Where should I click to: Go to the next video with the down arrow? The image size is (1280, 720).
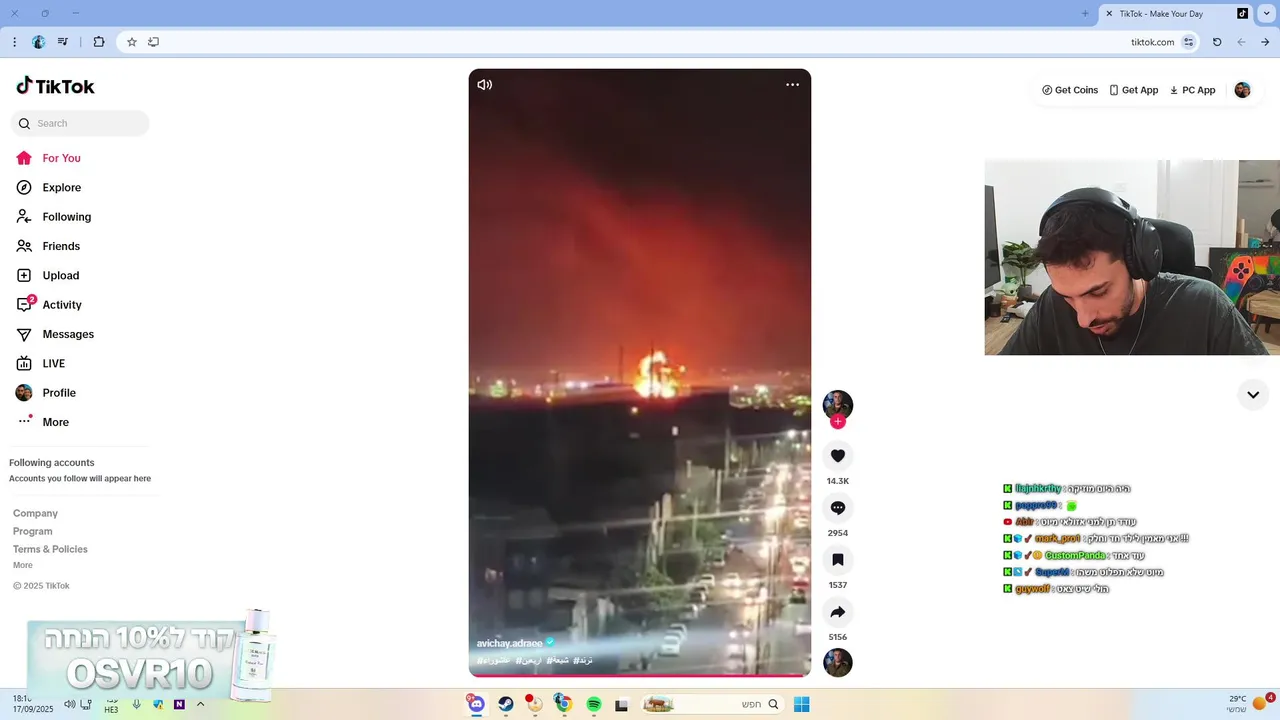[x=1253, y=395]
